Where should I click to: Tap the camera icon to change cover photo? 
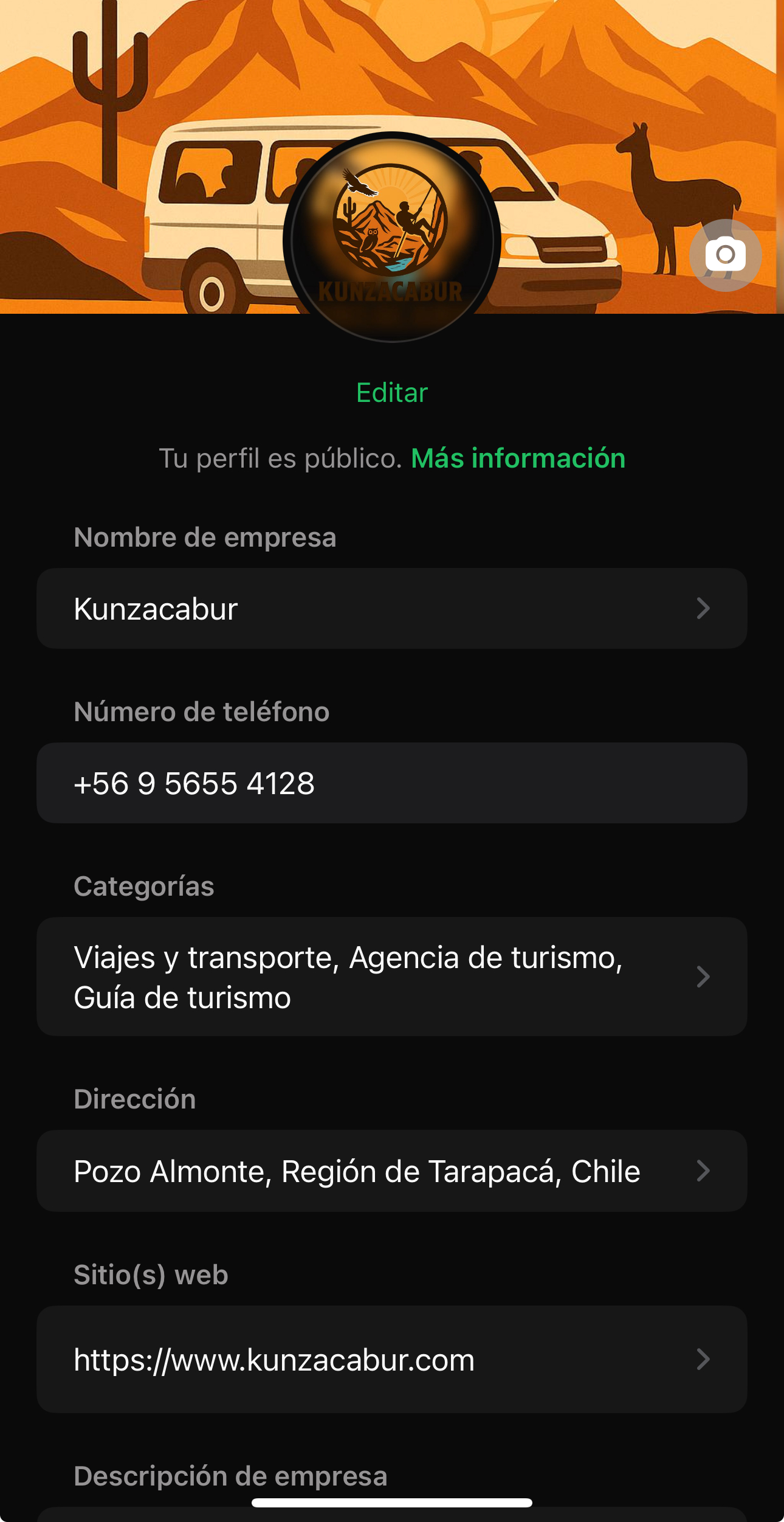coord(725,255)
